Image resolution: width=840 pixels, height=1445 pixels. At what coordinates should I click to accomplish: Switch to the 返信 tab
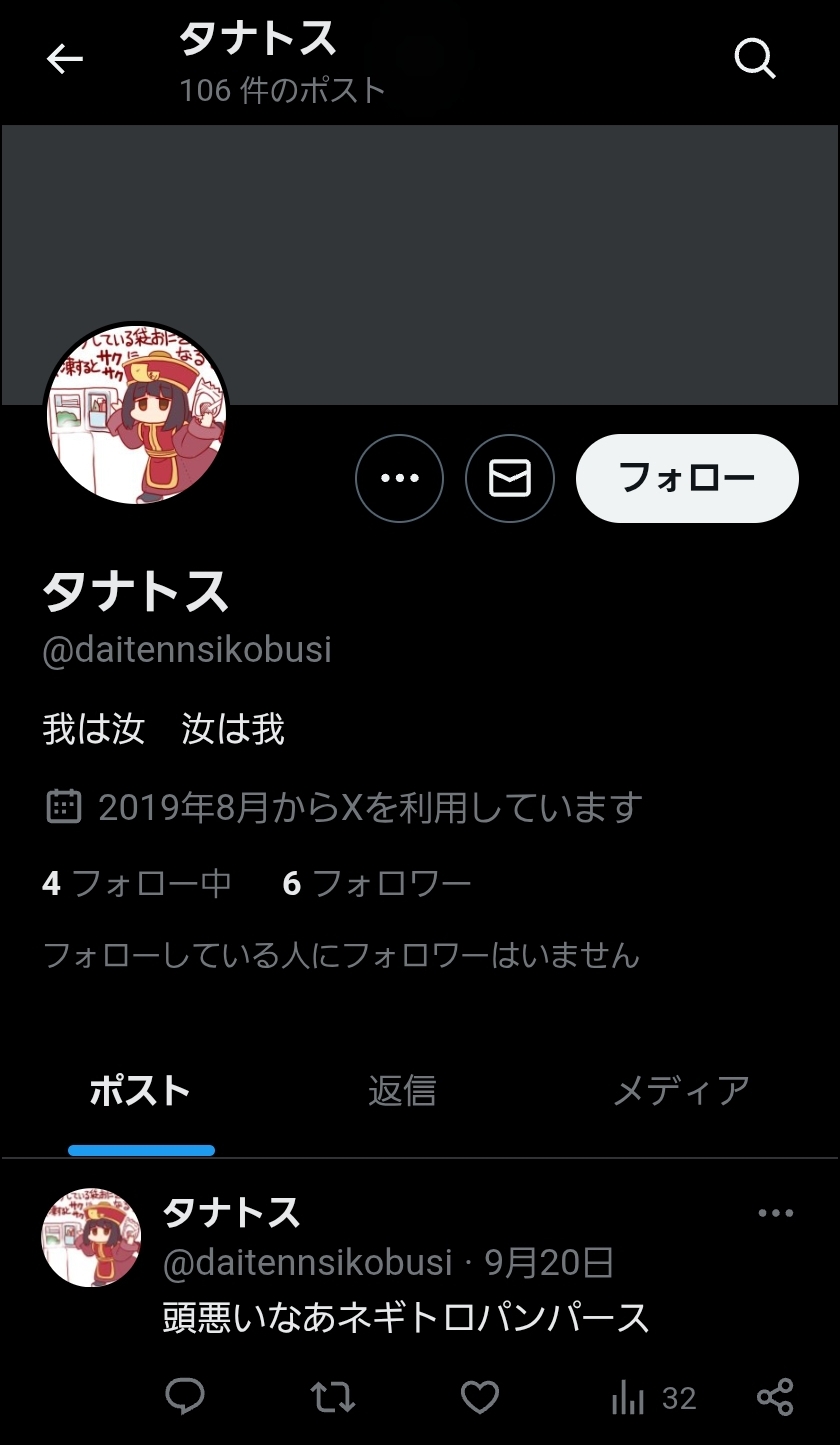401,1091
